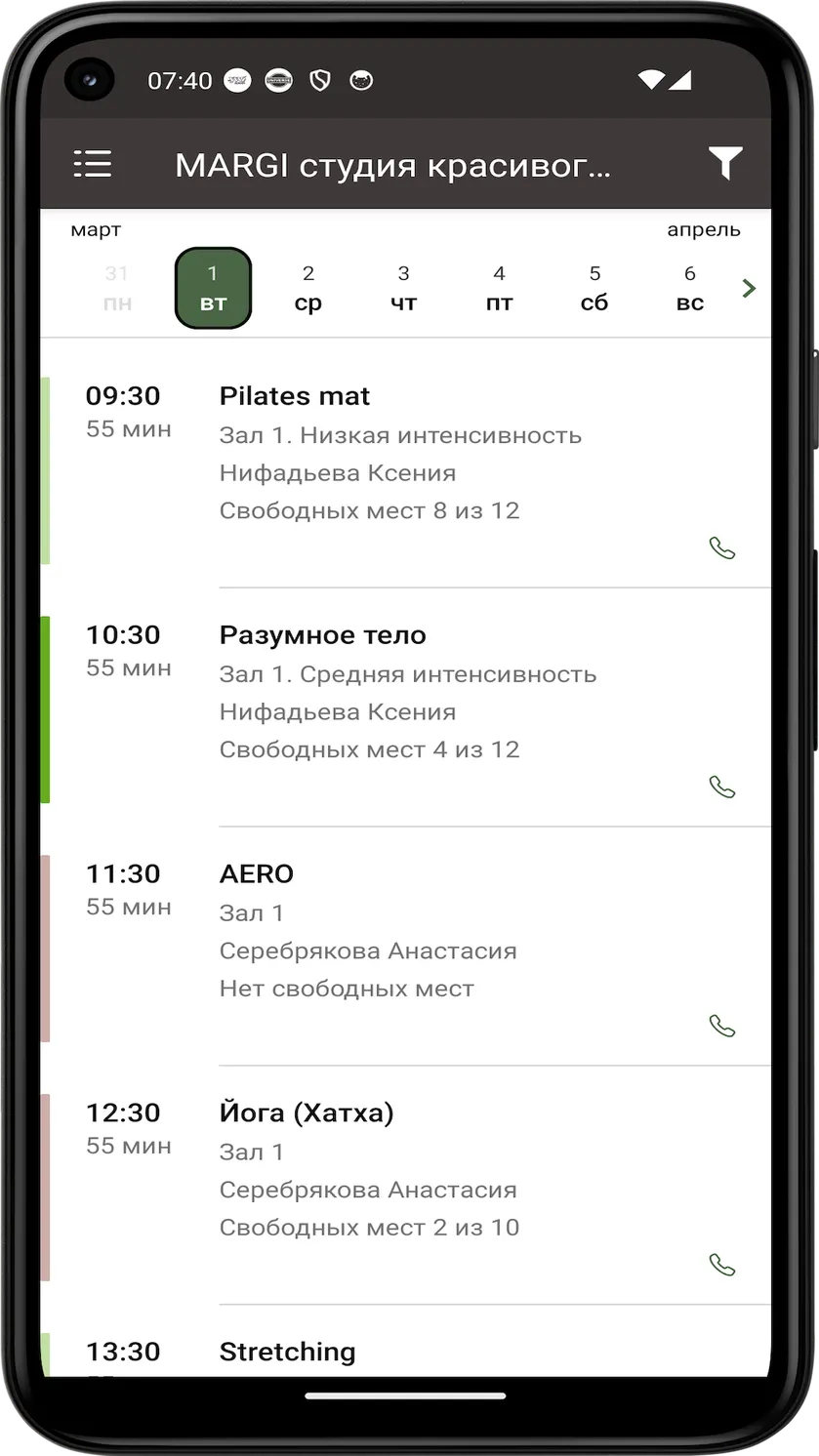Tap the phone icon for AERO
Image resolution: width=819 pixels, height=1456 pixels.
[x=722, y=1027]
